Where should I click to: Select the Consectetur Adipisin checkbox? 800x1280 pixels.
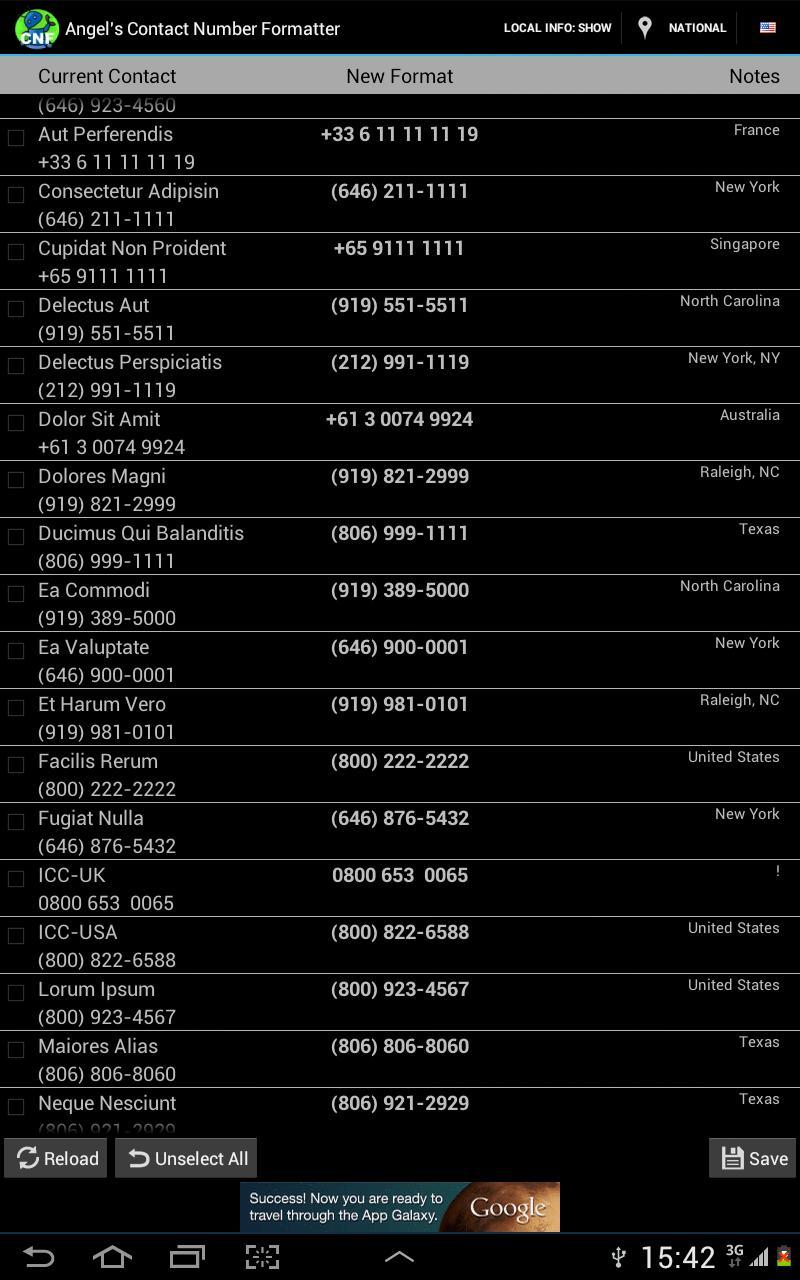pos(16,195)
